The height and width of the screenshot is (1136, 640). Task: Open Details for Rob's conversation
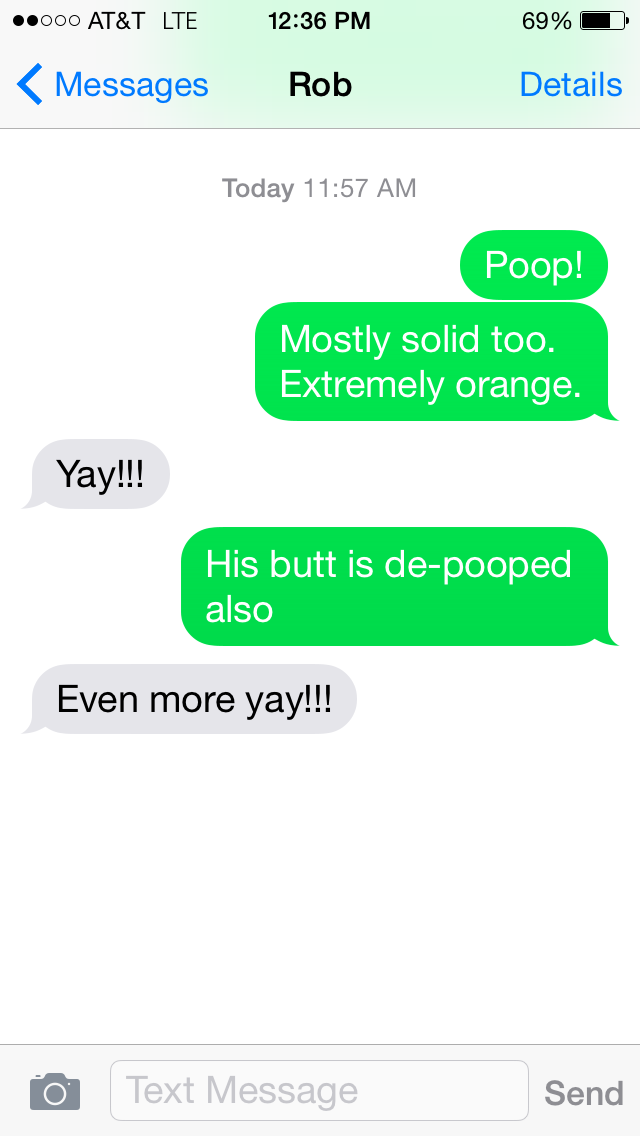570,86
